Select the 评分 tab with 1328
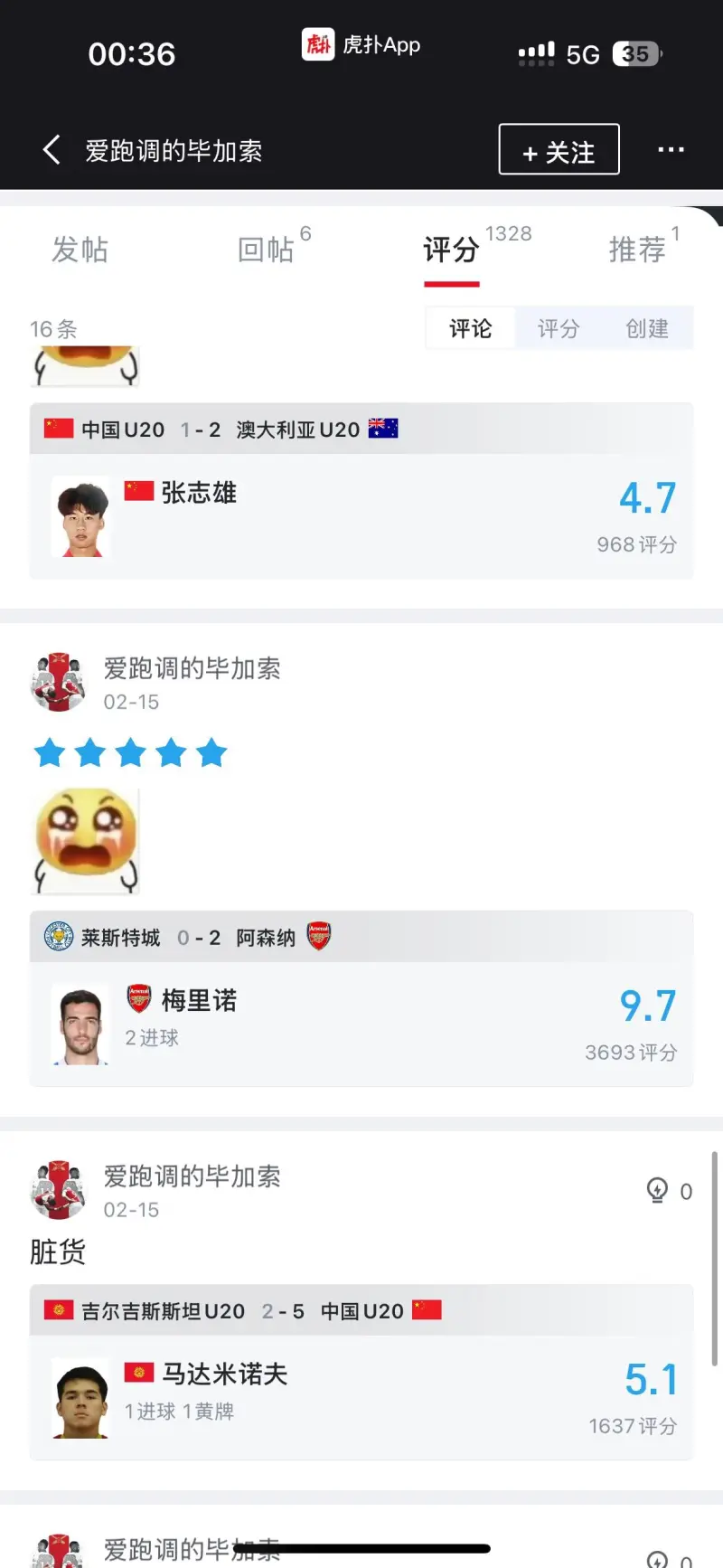 [452, 250]
